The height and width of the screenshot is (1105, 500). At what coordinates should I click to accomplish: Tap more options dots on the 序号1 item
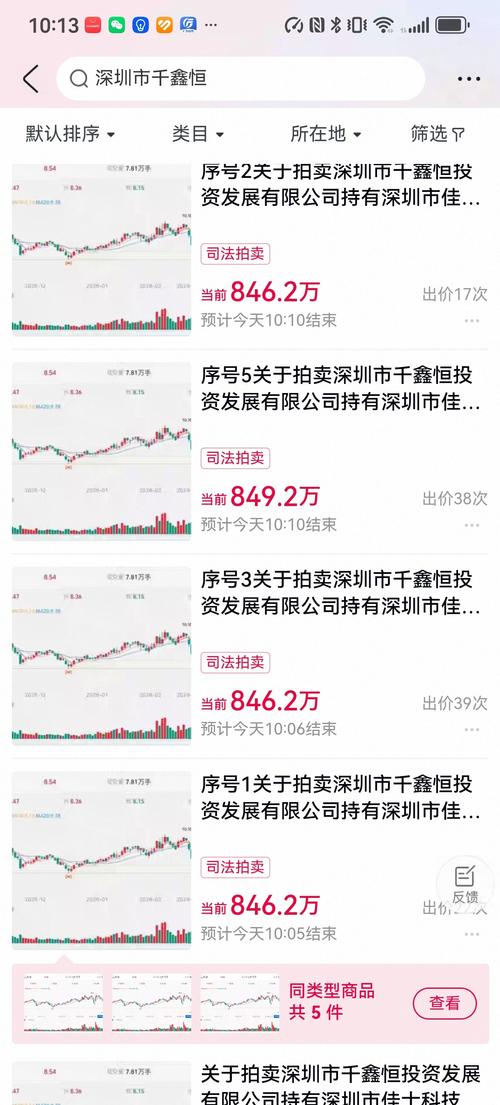pos(472,934)
